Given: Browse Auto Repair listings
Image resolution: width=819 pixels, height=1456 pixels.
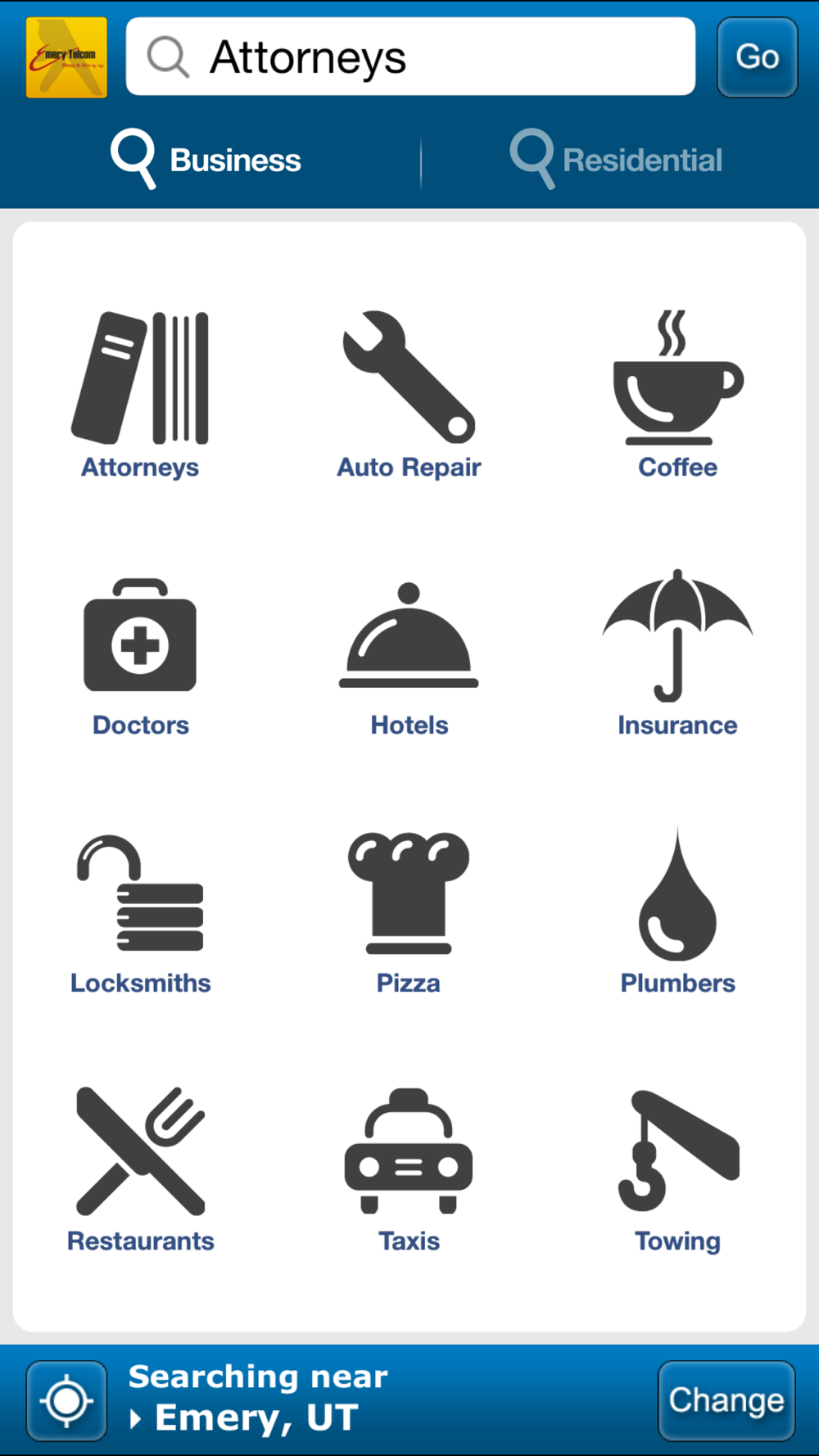Looking at the screenshot, I should click(x=409, y=395).
